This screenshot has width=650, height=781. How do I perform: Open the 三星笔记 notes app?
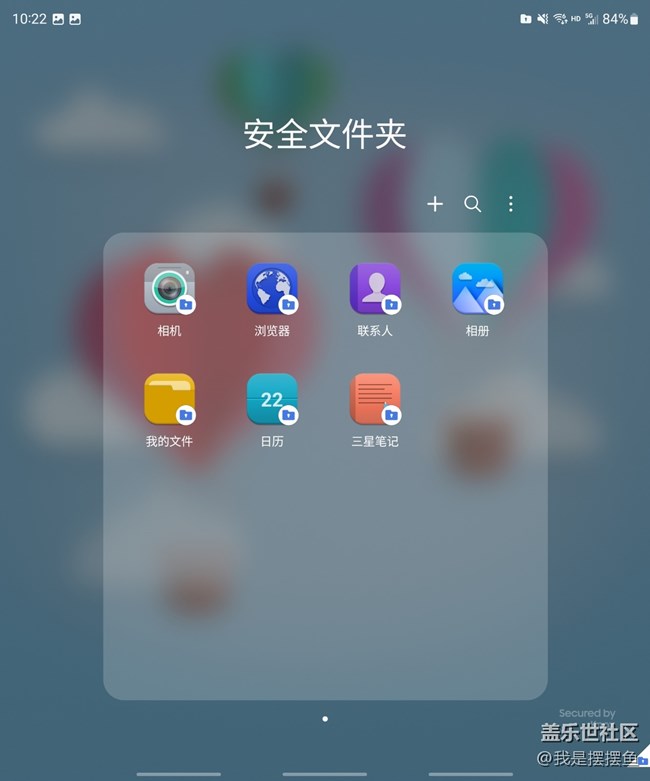coord(375,399)
